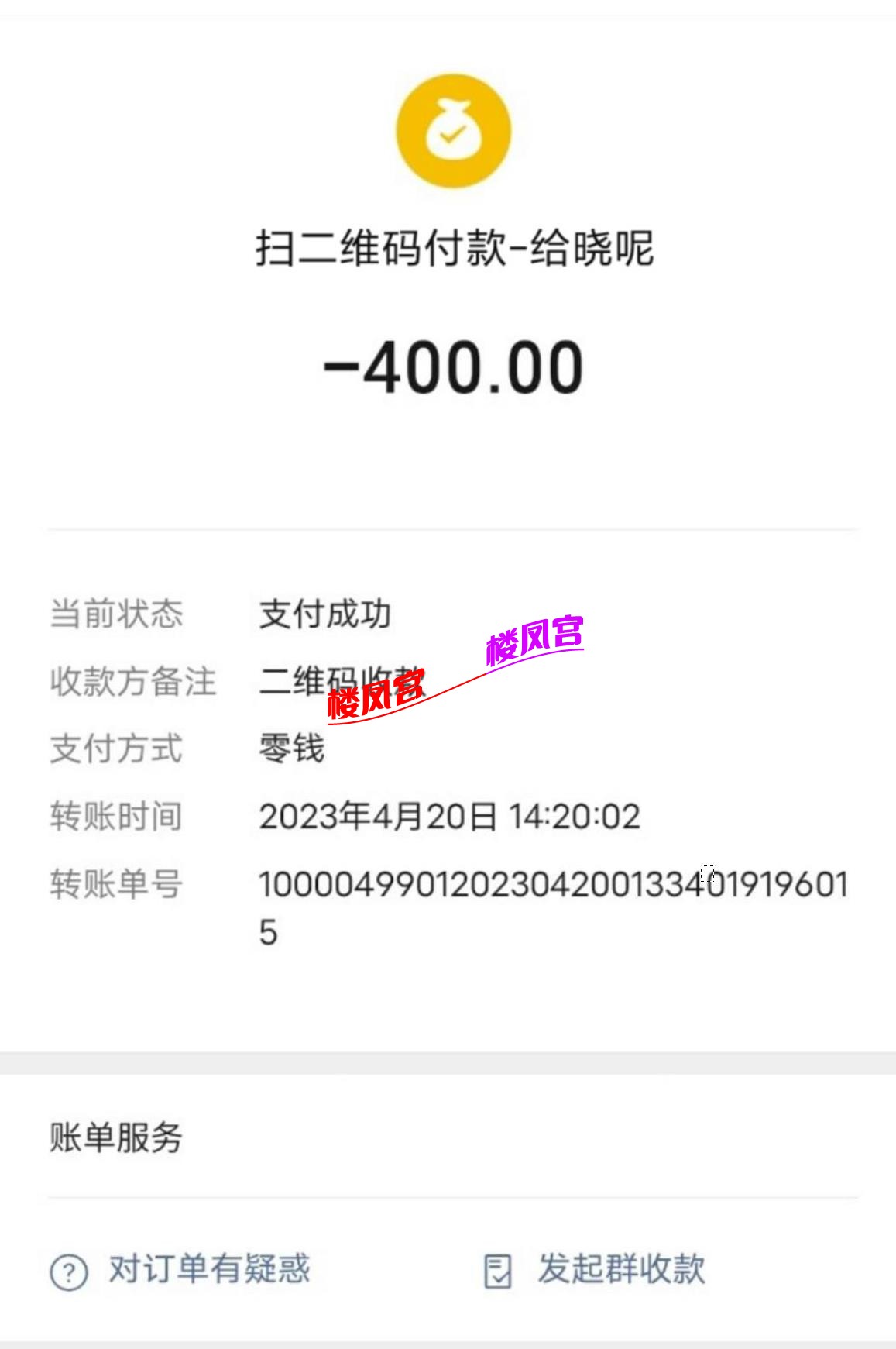The image size is (896, 1349).
Task: Open 对订单有疑惑 help link
Action: tap(208, 1271)
